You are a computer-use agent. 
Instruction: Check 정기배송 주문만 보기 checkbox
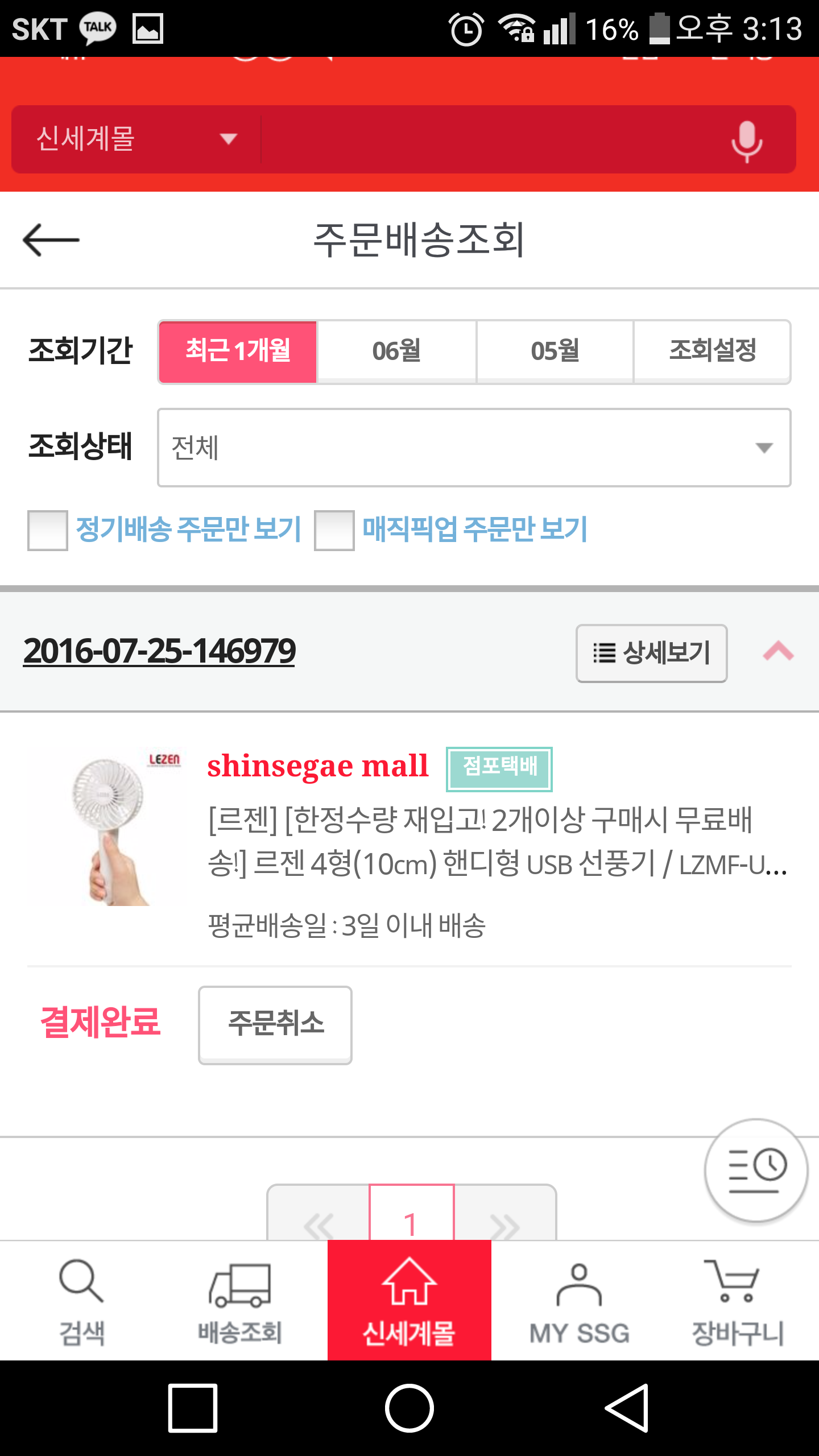point(48,530)
